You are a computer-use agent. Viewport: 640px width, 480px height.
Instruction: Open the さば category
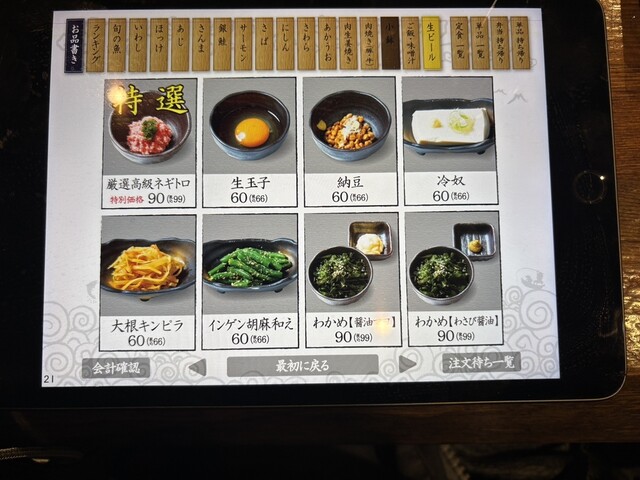[x=264, y=45]
